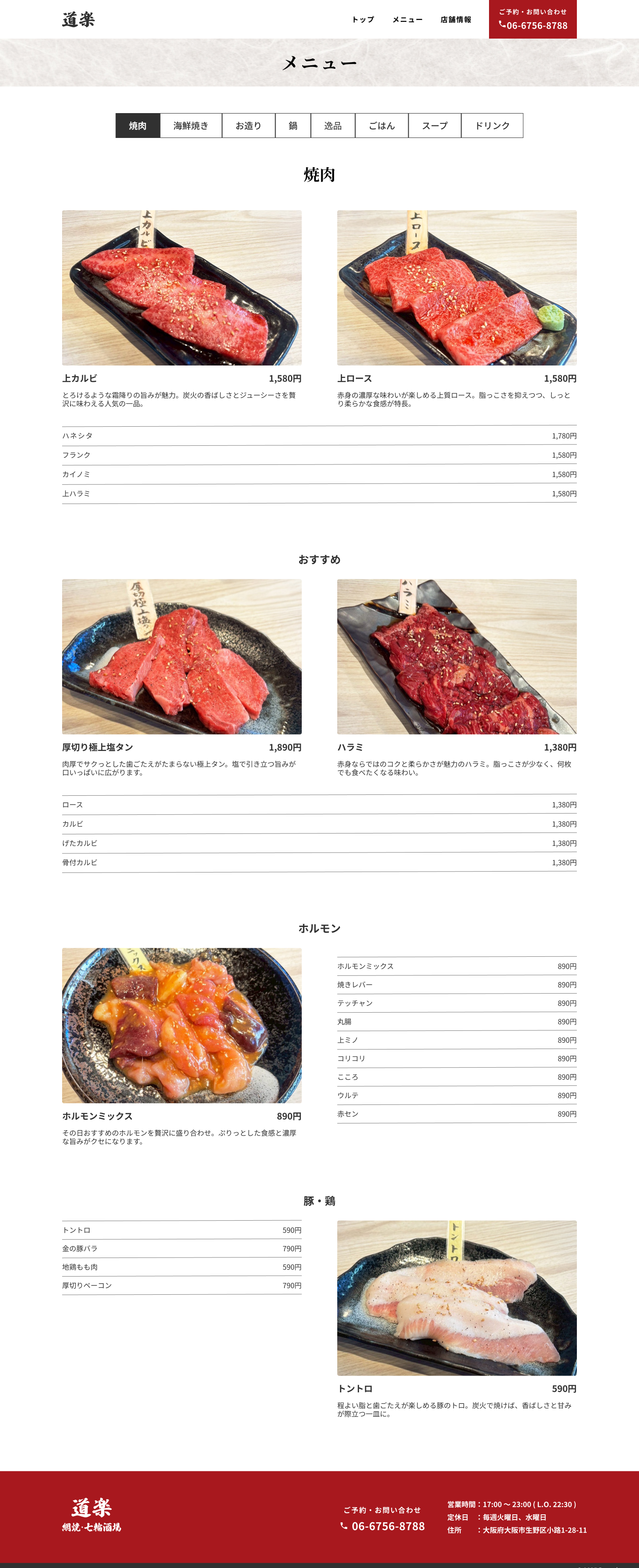Switch to the お造り menu tab

249,126
